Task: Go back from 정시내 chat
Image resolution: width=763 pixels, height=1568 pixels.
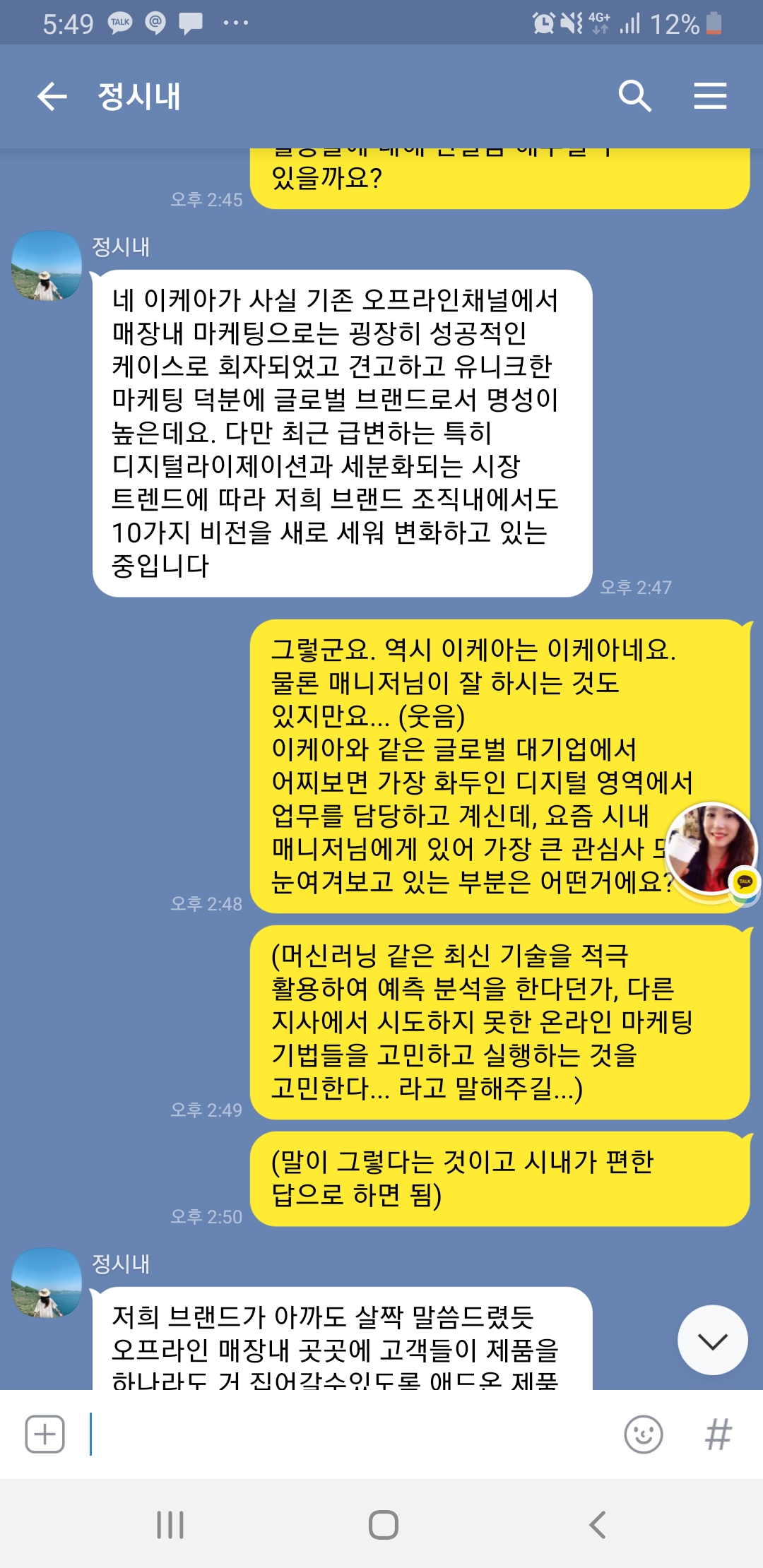Action: tap(52, 96)
